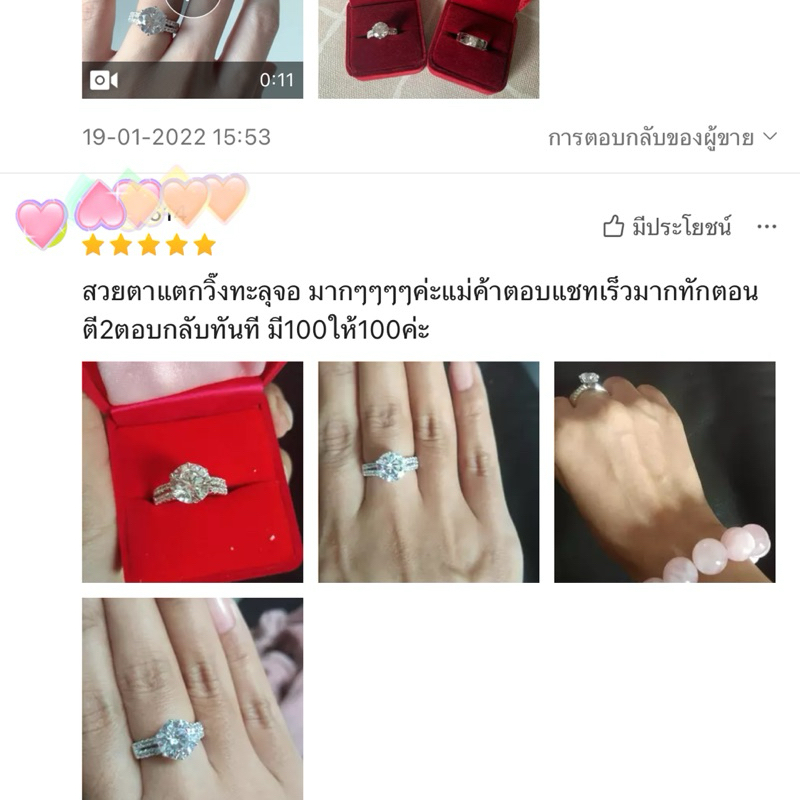The width and height of the screenshot is (800, 800).
Task: Play the 0:11 review video
Action: [x=192, y=49]
